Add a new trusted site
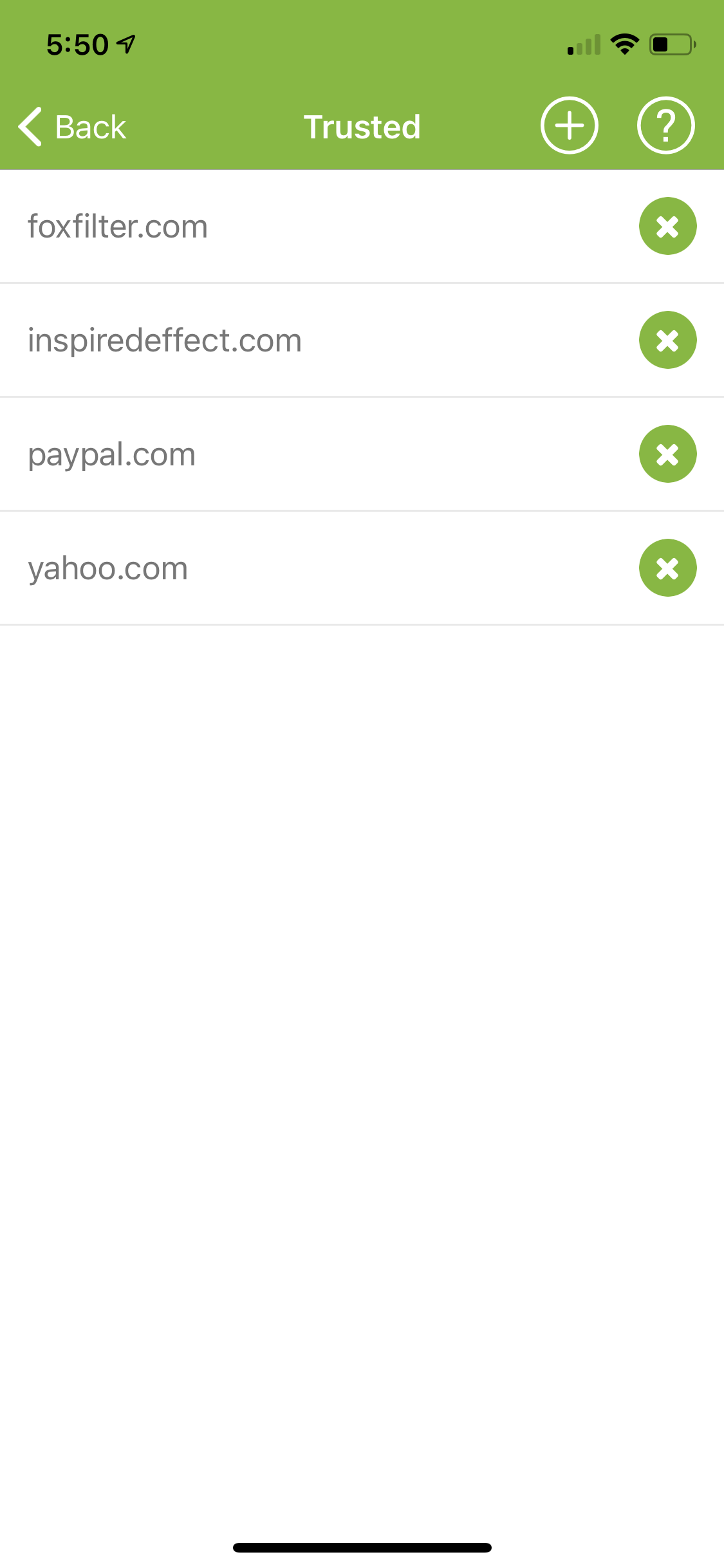Image resolution: width=724 pixels, height=1568 pixels. [570, 126]
